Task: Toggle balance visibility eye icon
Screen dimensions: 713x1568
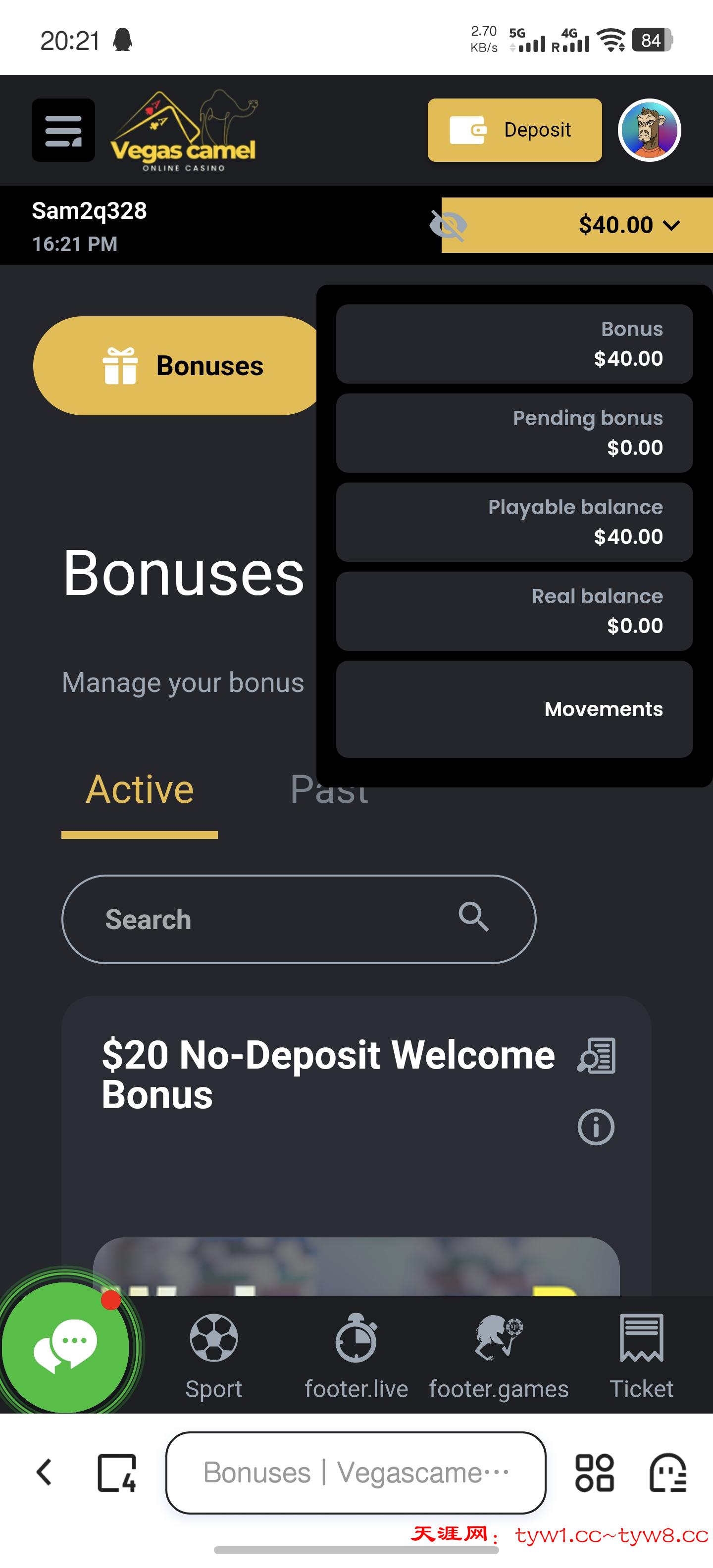Action: click(448, 225)
